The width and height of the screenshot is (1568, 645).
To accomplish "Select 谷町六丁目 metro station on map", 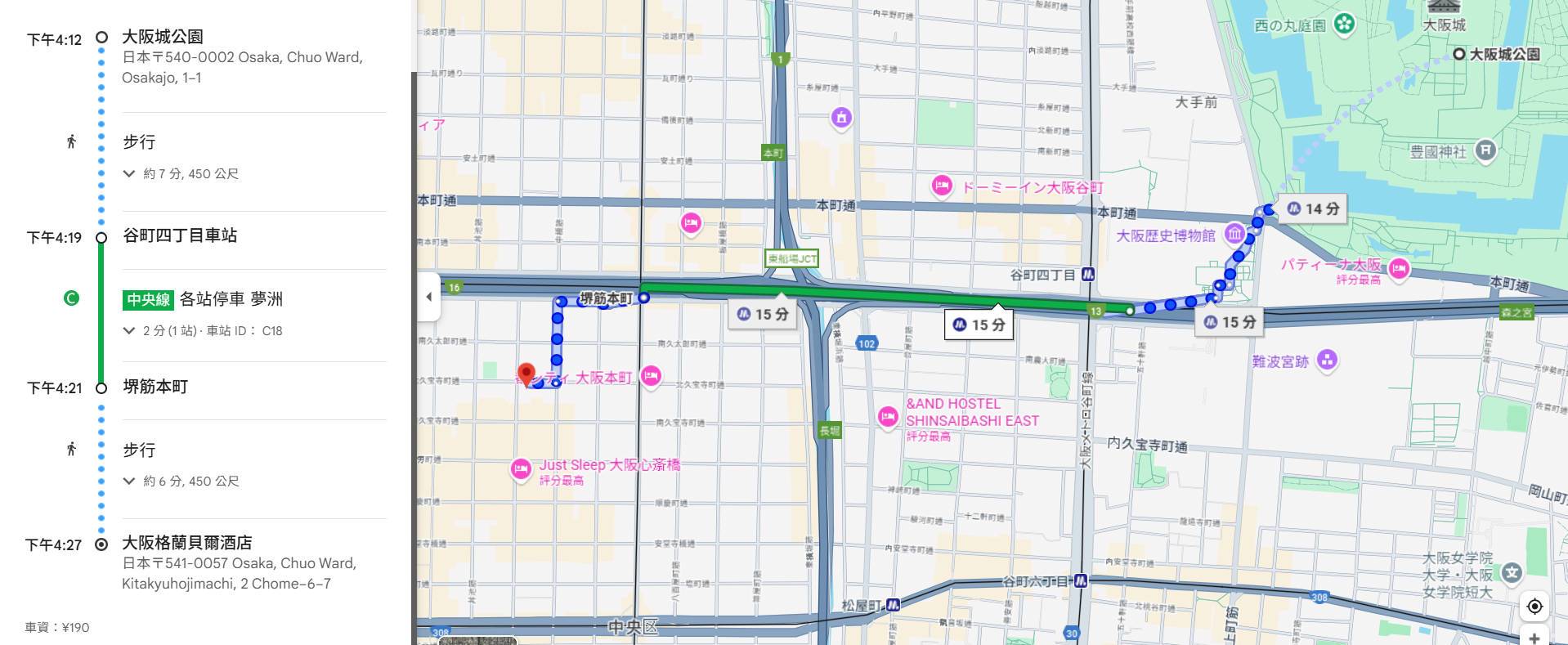I will pos(1081,581).
